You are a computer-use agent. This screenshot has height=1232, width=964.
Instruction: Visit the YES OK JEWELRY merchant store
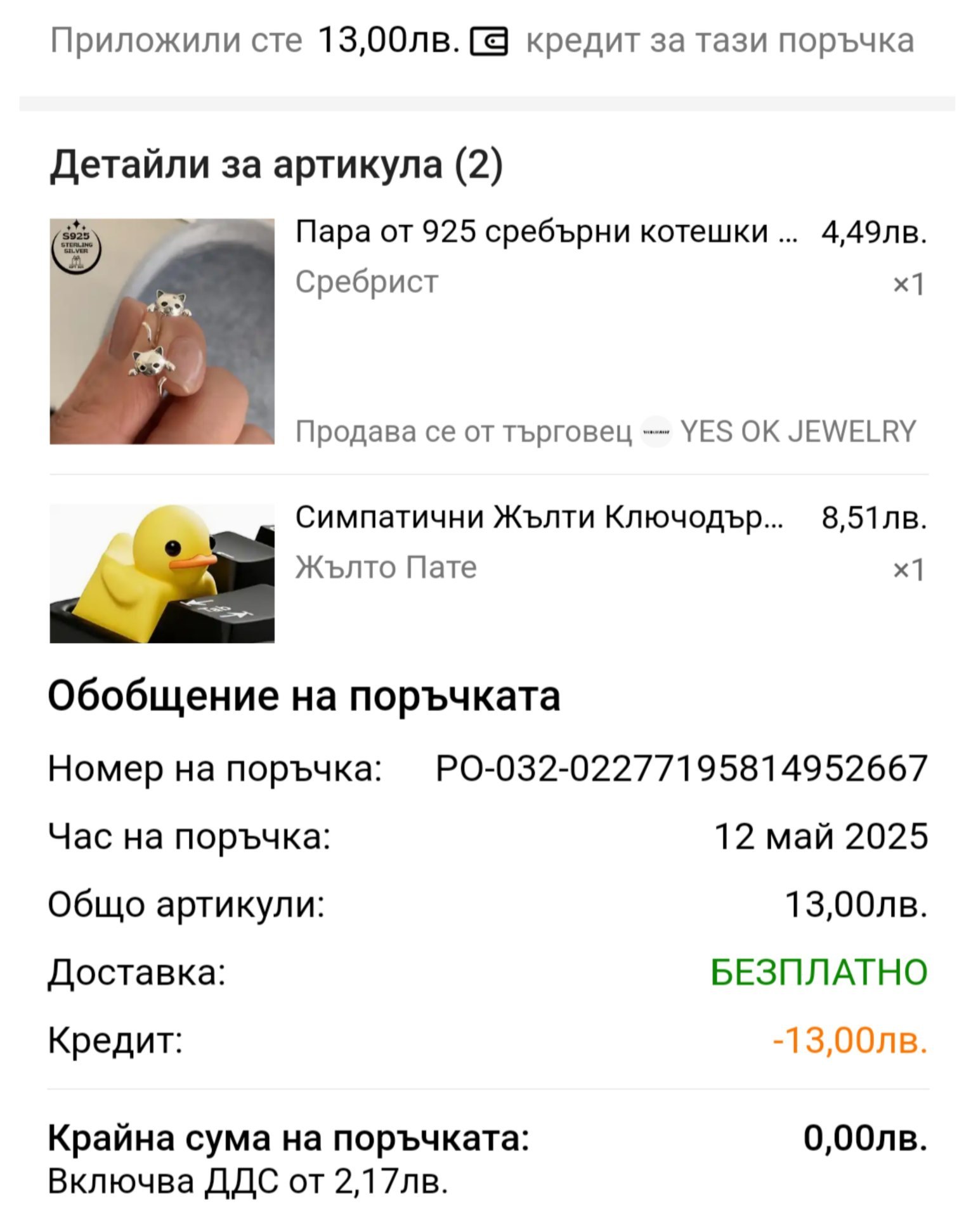coord(797,432)
